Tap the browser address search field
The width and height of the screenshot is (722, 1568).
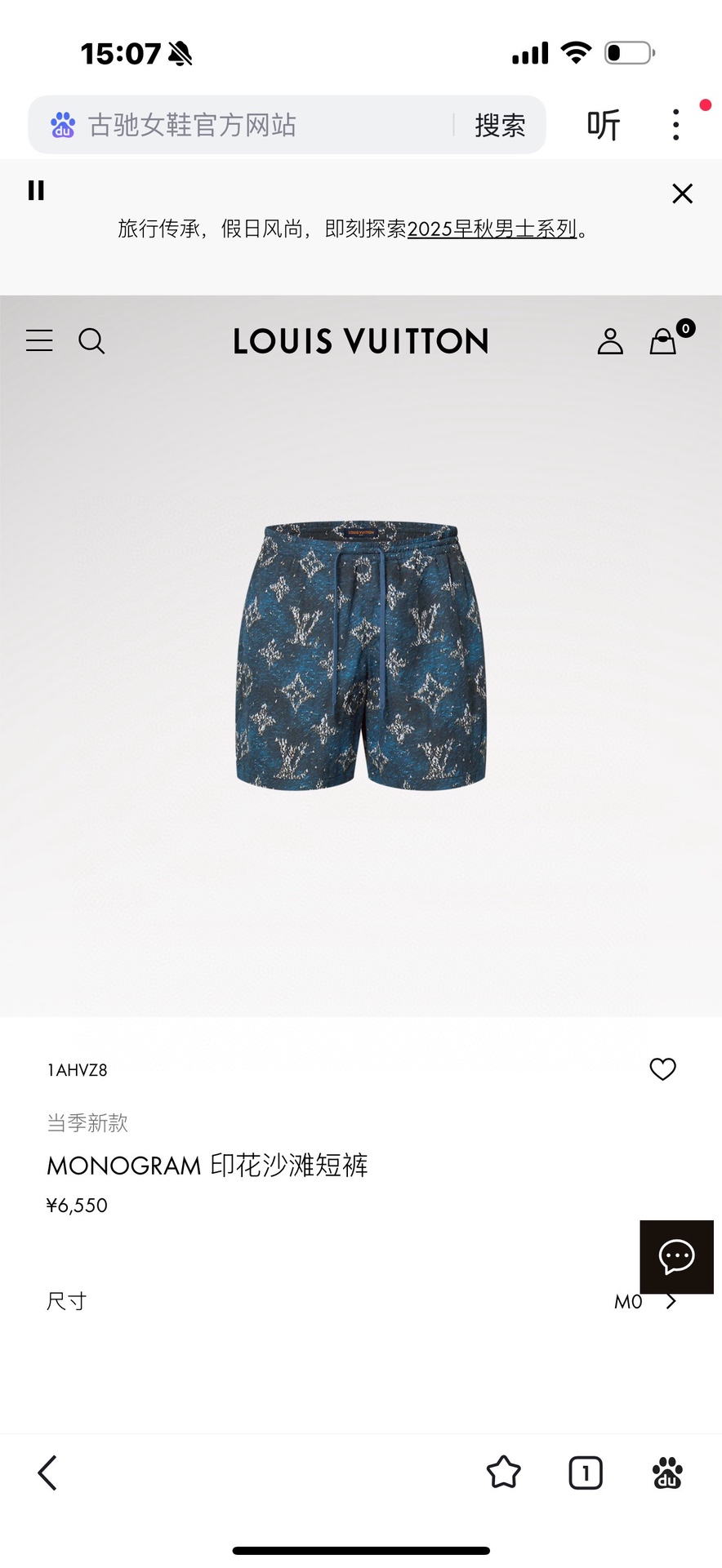coord(245,125)
